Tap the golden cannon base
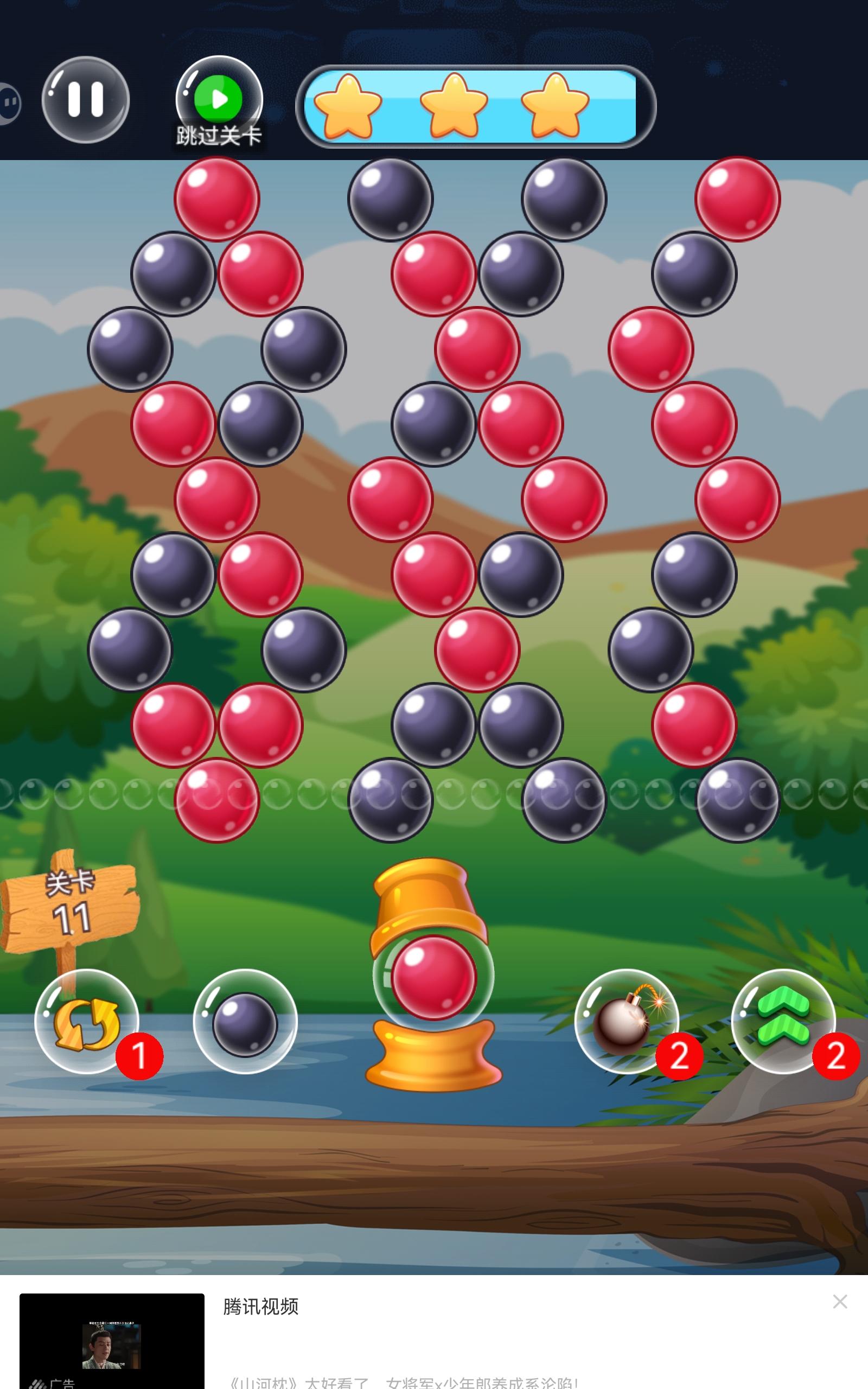The image size is (868, 1389). 435,1056
